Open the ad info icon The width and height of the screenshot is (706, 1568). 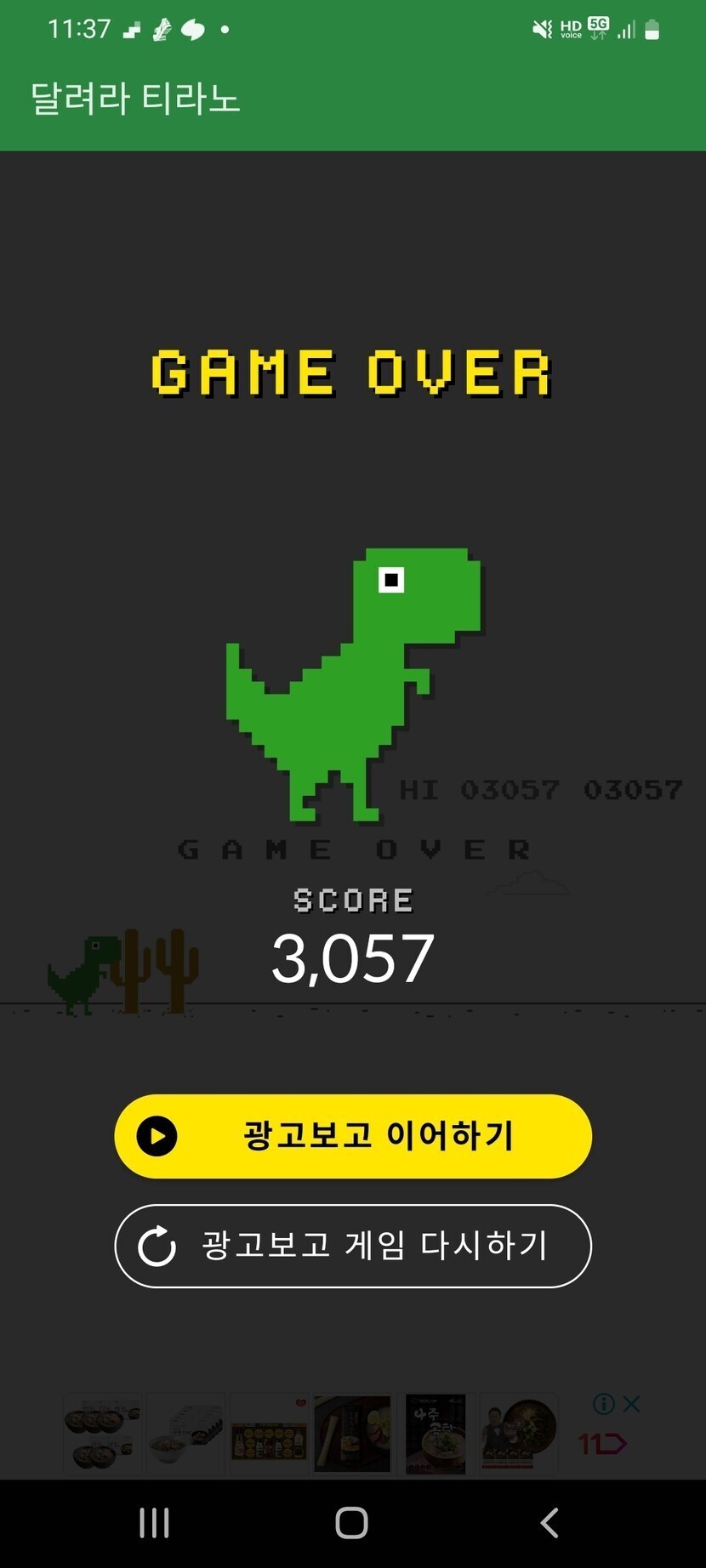(603, 1404)
